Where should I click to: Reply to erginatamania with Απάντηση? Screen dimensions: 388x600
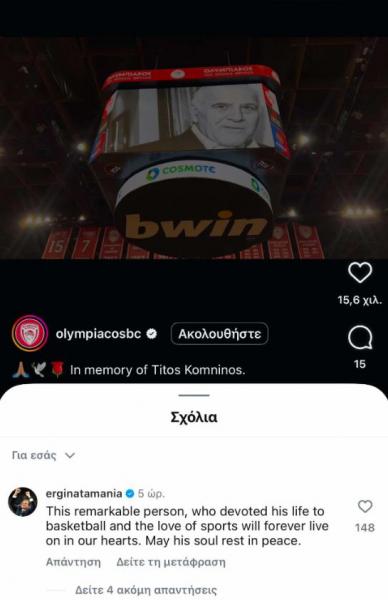[x=73, y=562]
